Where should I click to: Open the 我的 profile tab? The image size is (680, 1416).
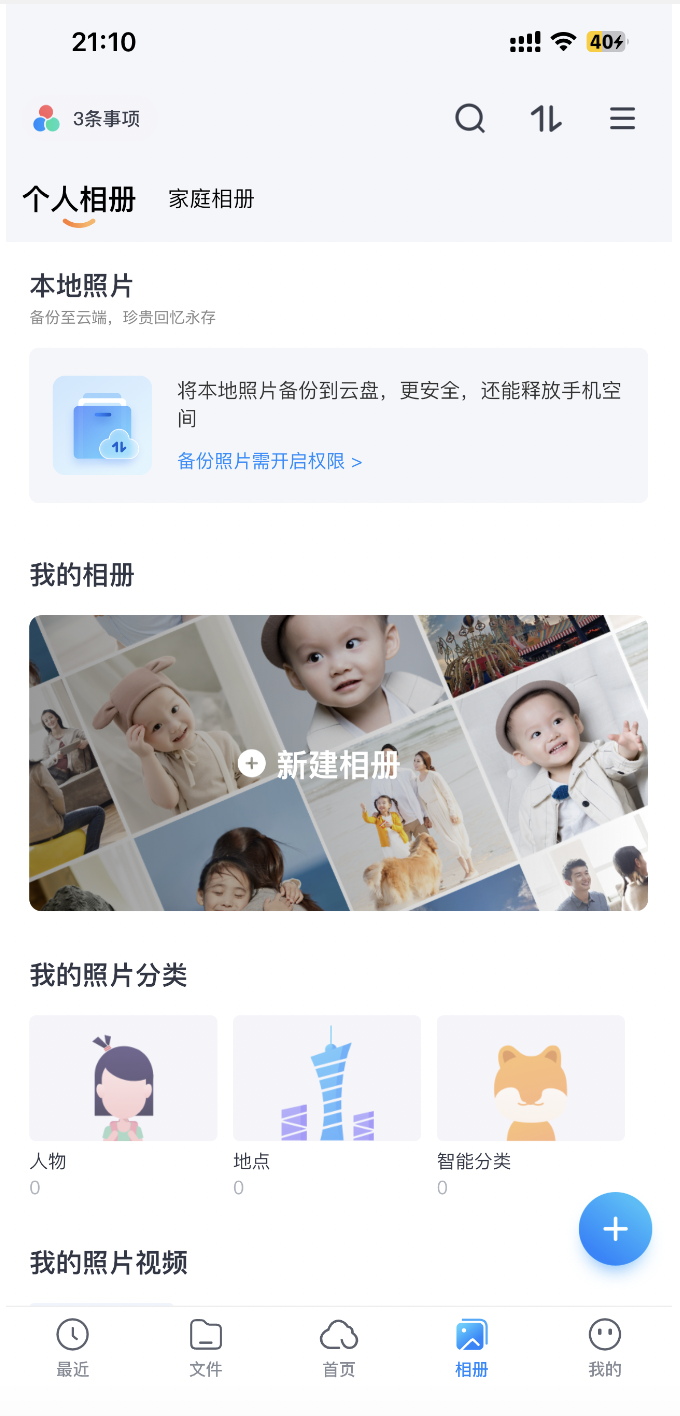tap(605, 1347)
